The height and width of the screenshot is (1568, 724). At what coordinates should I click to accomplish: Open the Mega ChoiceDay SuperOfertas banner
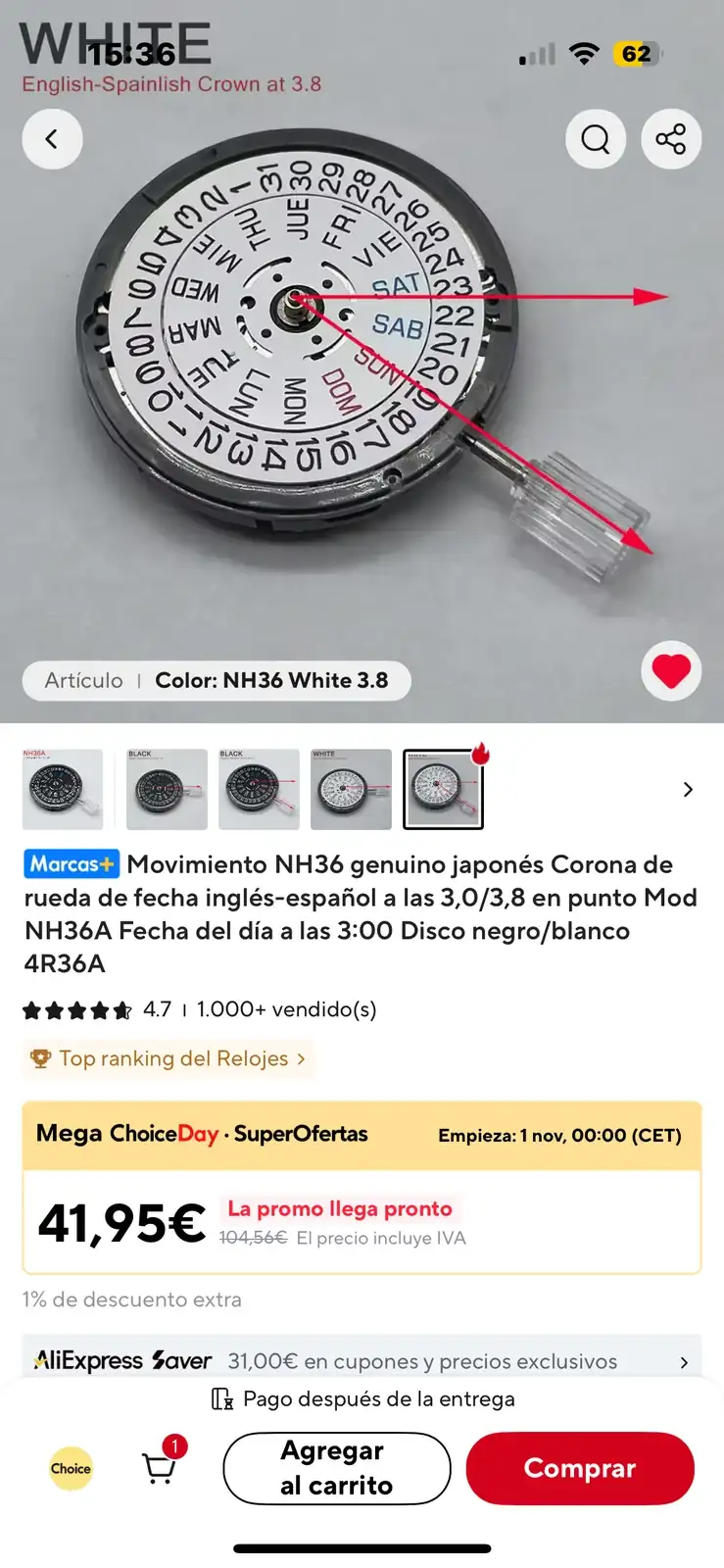[x=362, y=1135]
